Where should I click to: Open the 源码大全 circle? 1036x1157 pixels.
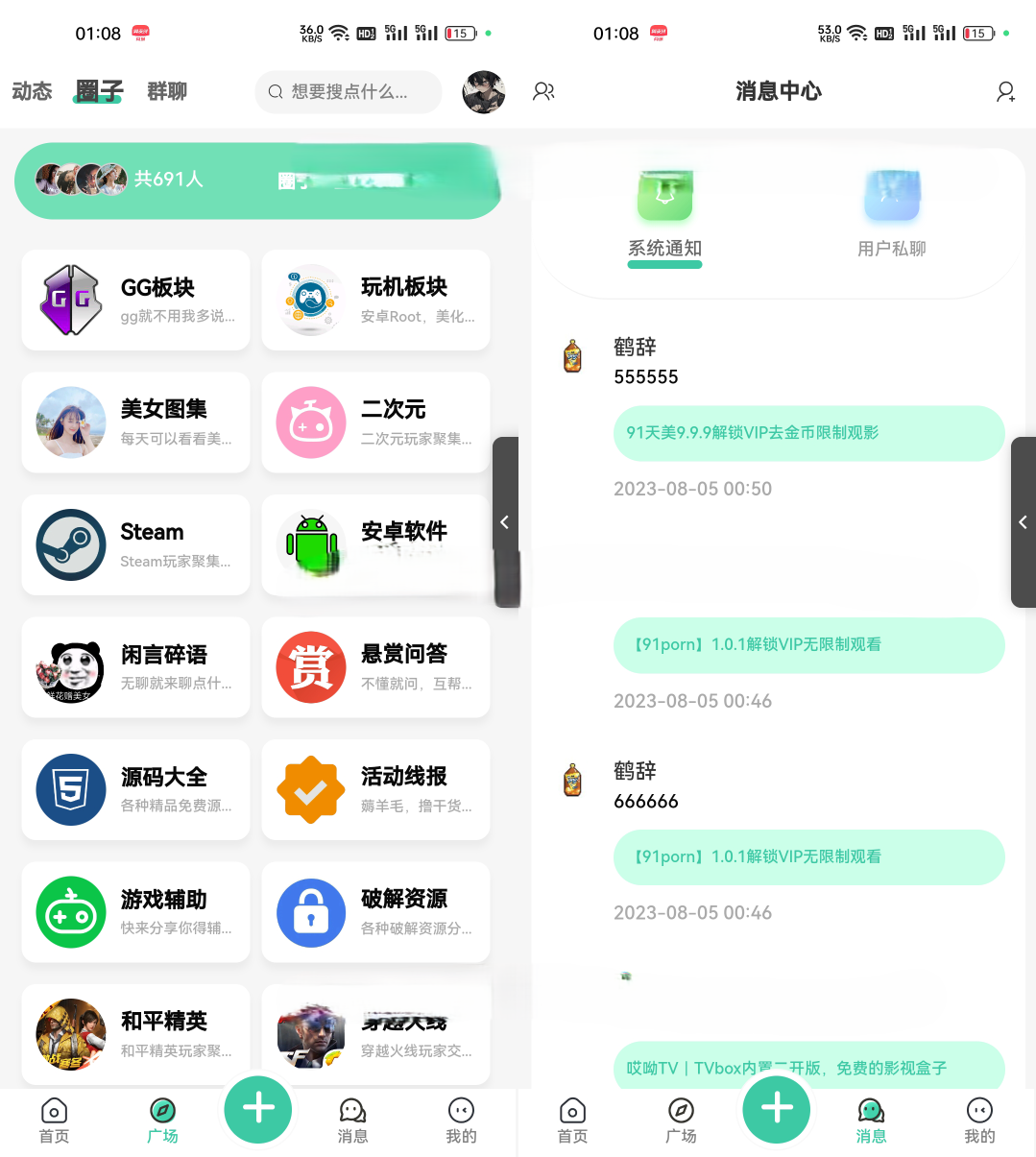[x=135, y=789]
